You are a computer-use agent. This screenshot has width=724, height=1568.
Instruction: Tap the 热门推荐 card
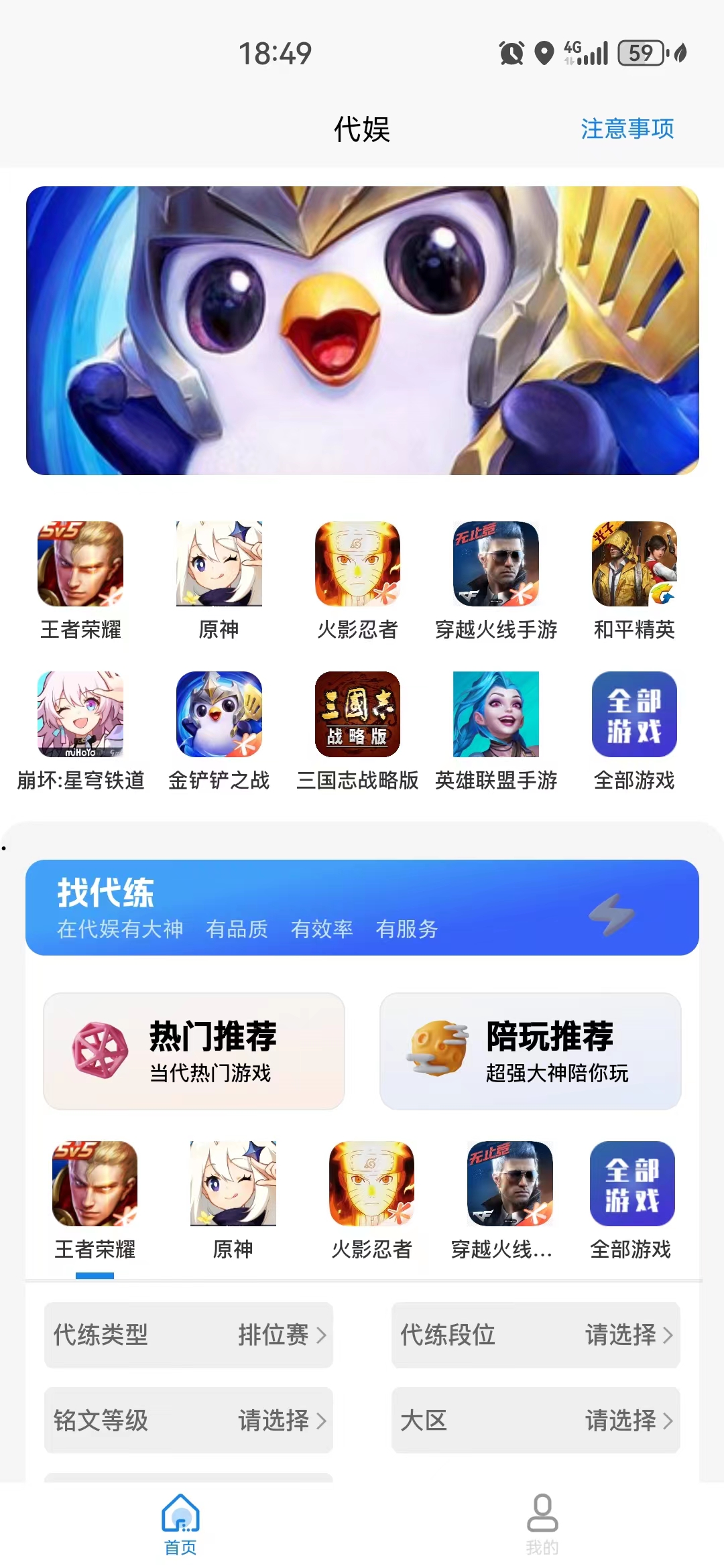tap(193, 1051)
